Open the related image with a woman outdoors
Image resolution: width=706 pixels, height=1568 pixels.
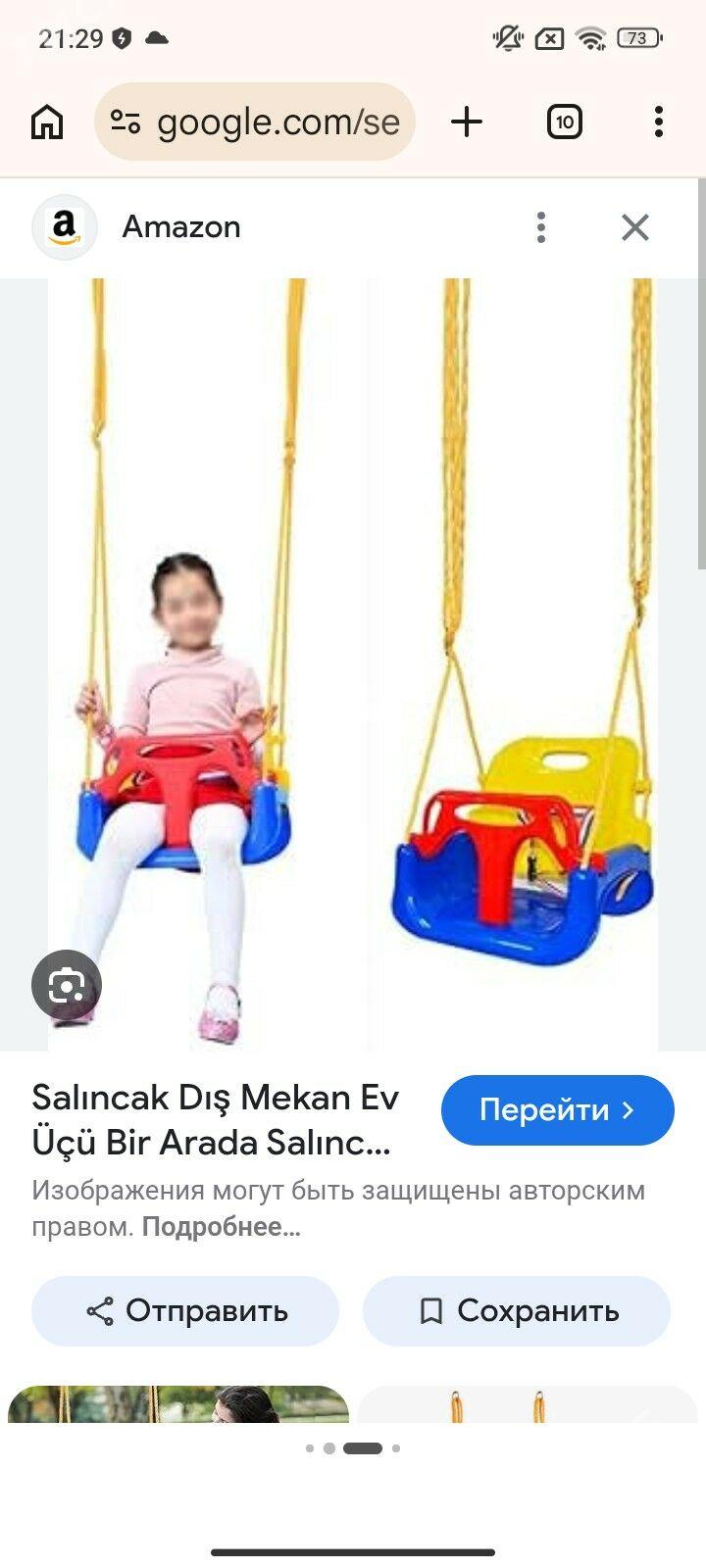(x=178, y=1403)
